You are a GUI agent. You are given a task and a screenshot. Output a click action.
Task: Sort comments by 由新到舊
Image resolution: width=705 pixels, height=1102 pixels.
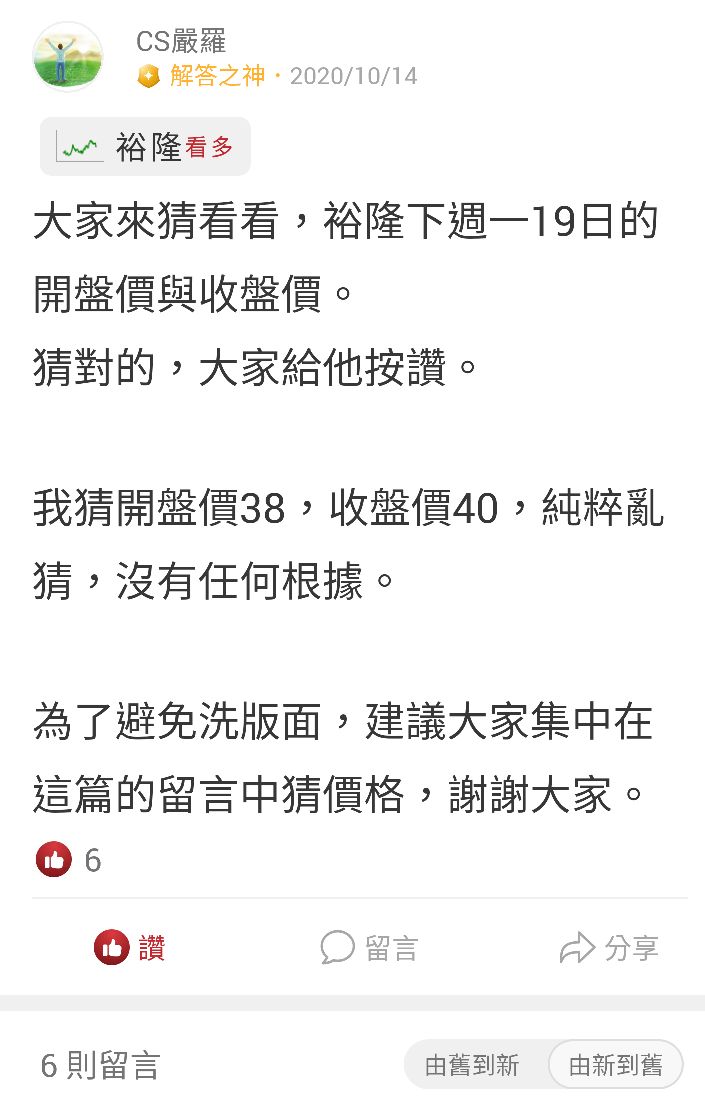(x=615, y=1065)
